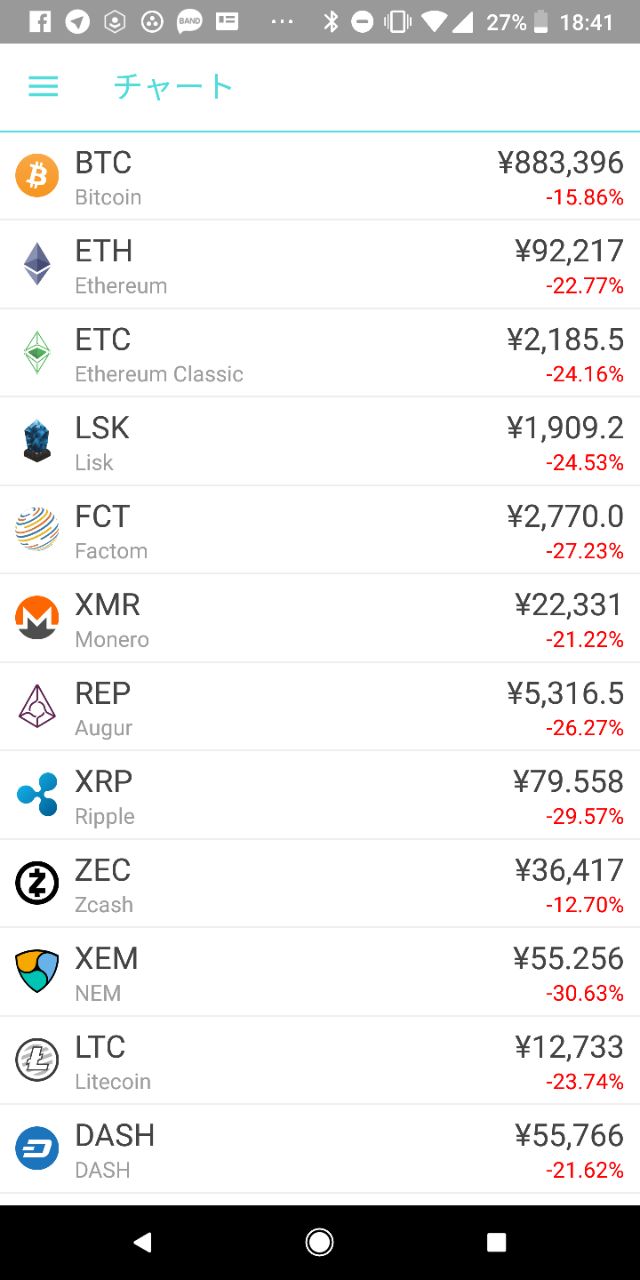The width and height of the screenshot is (640, 1280).
Task: Check the LTC Litecoin chart
Action: [x=320, y=1062]
